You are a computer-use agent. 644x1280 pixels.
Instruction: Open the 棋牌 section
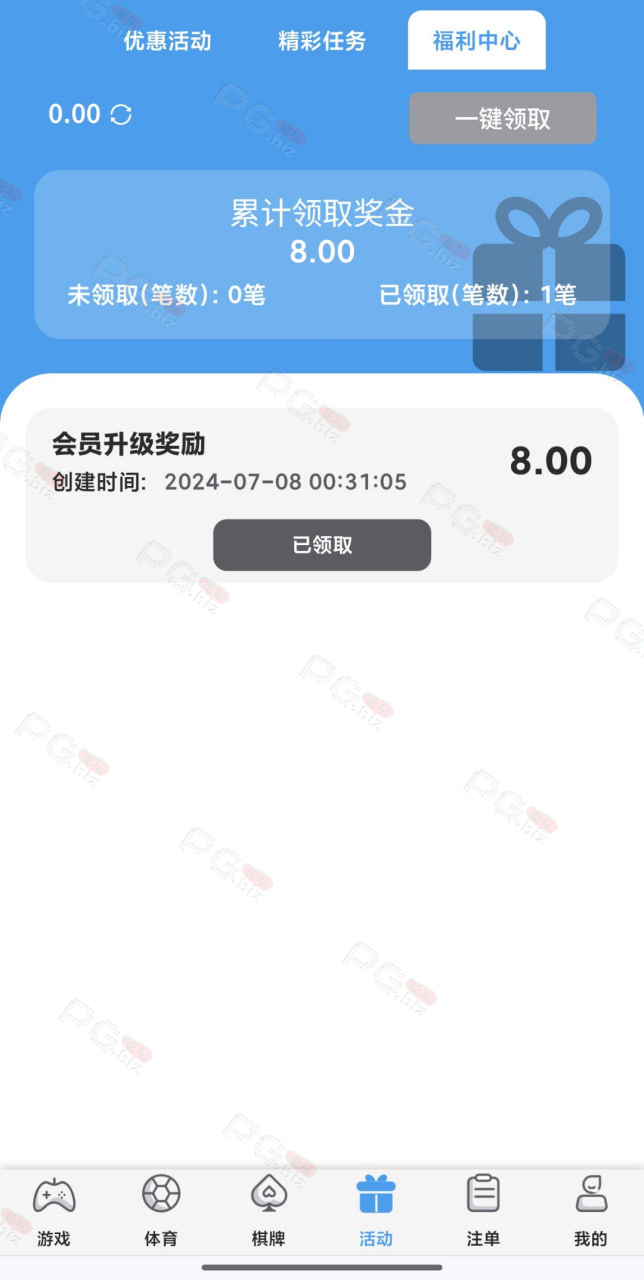tap(268, 1211)
